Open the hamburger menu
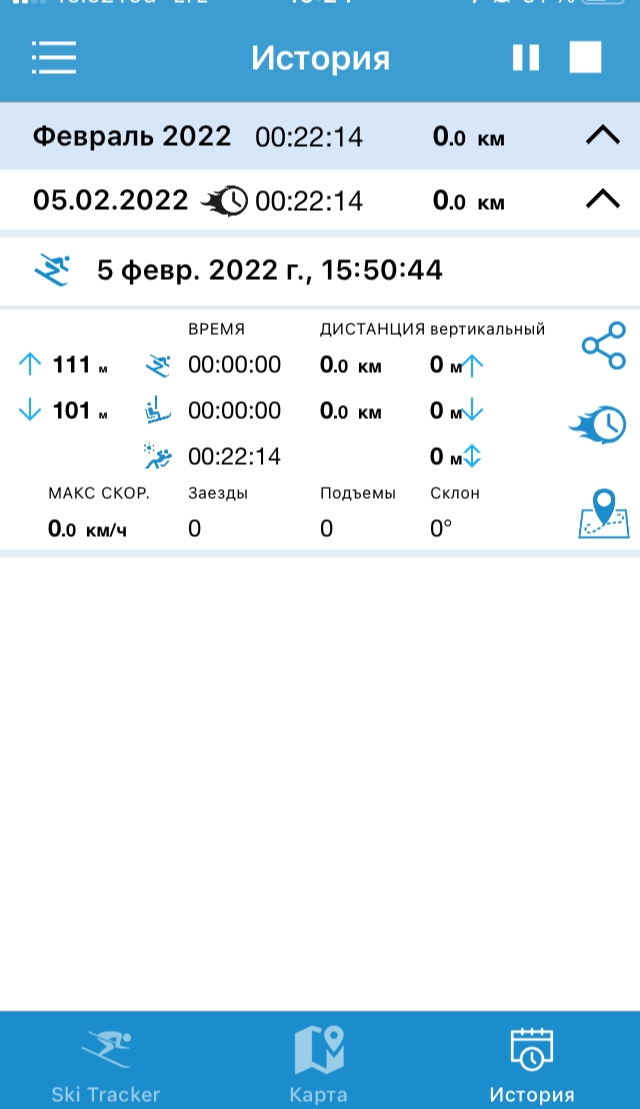This screenshot has height=1109, width=640. click(54, 58)
